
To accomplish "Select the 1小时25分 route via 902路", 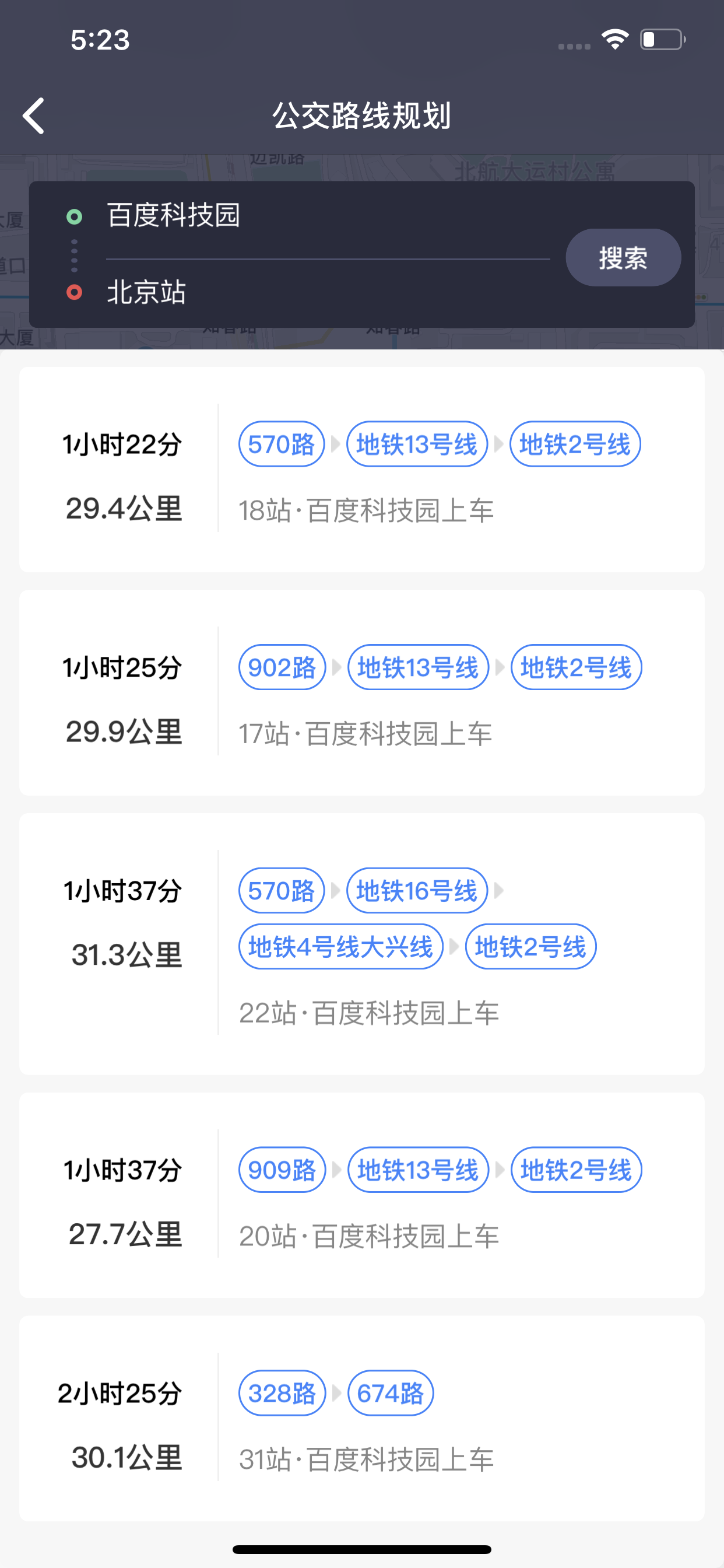I will (x=361, y=692).
